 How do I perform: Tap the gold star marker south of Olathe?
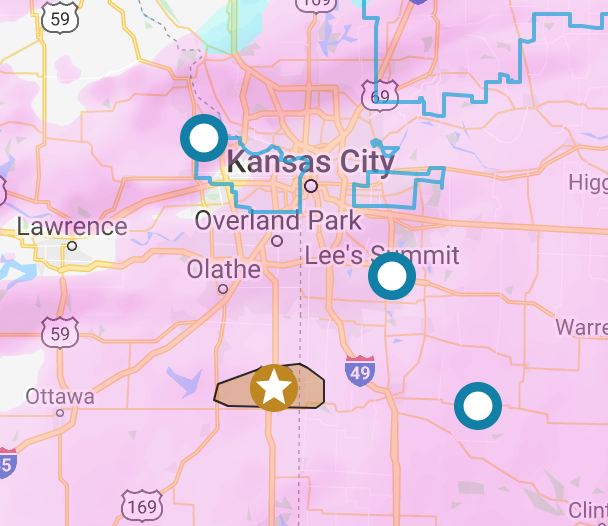click(273, 388)
